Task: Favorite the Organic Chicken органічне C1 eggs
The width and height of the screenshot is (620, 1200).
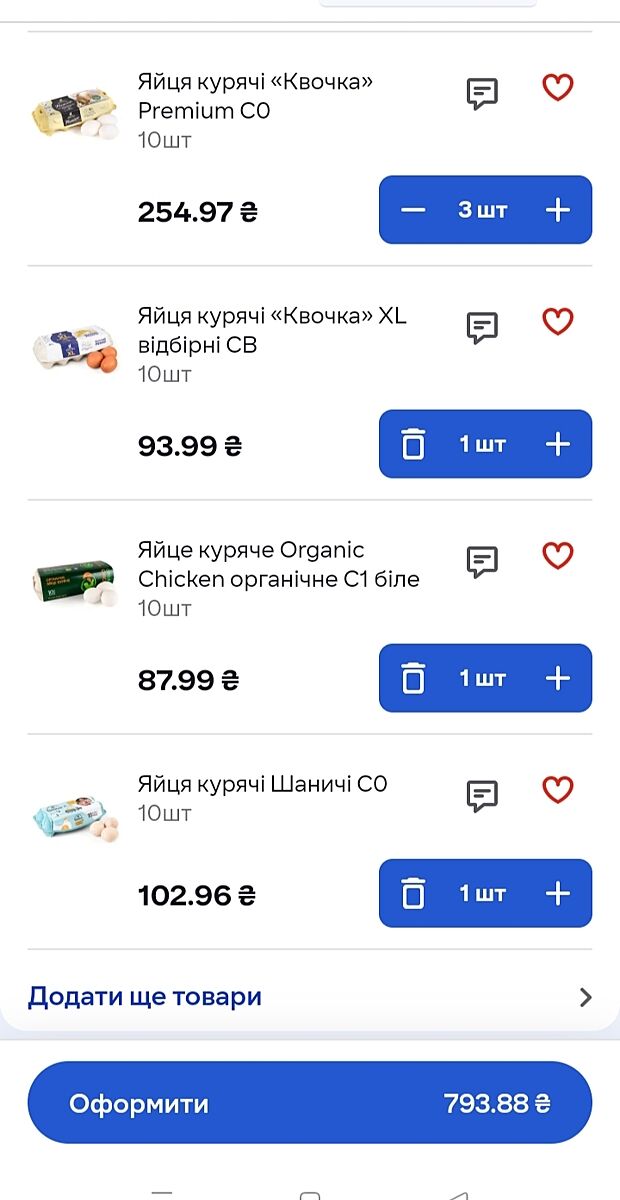Action: [x=557, y=556]
